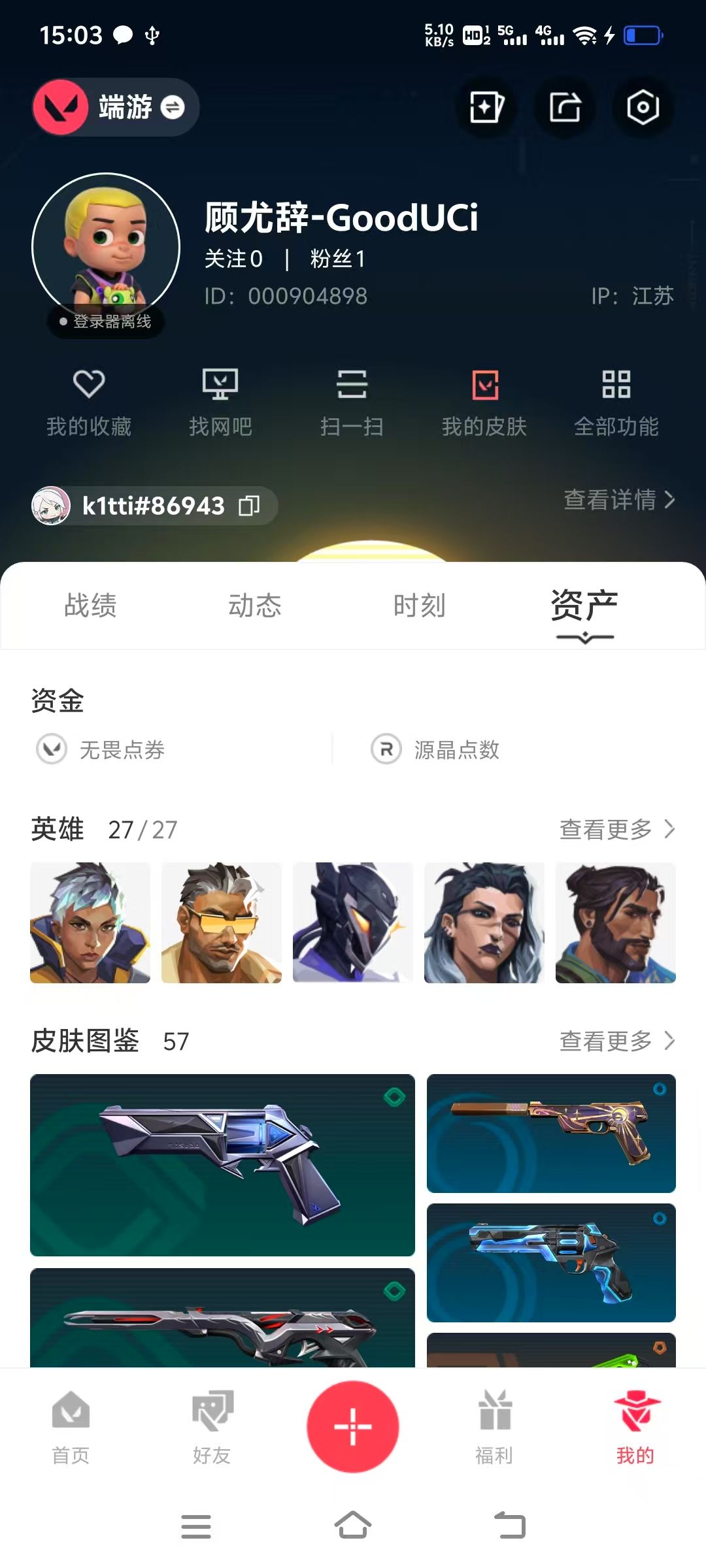View more skins via 皮肤图鉴 查看更多

click(617, 1041)
